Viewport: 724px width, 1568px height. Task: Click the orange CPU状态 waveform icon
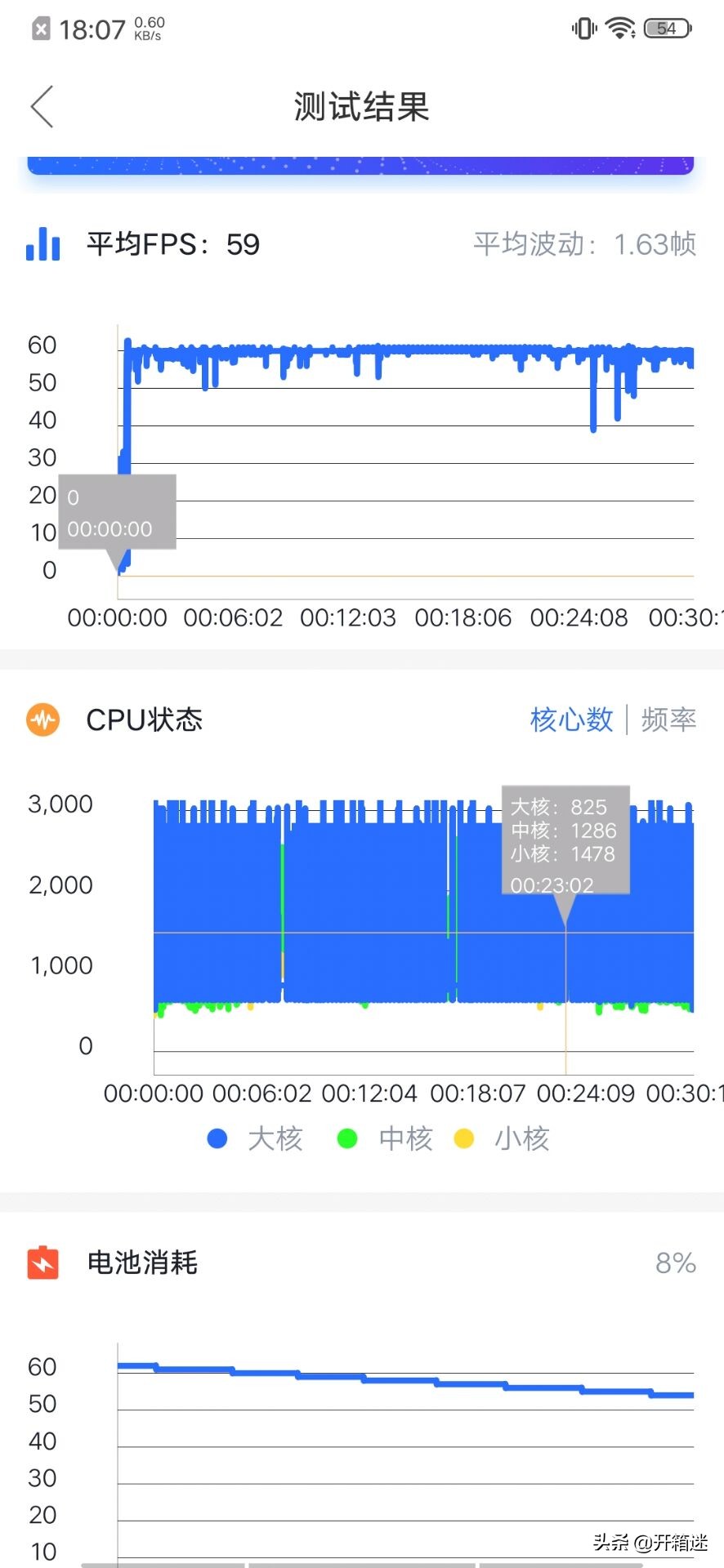click(42, 719)
